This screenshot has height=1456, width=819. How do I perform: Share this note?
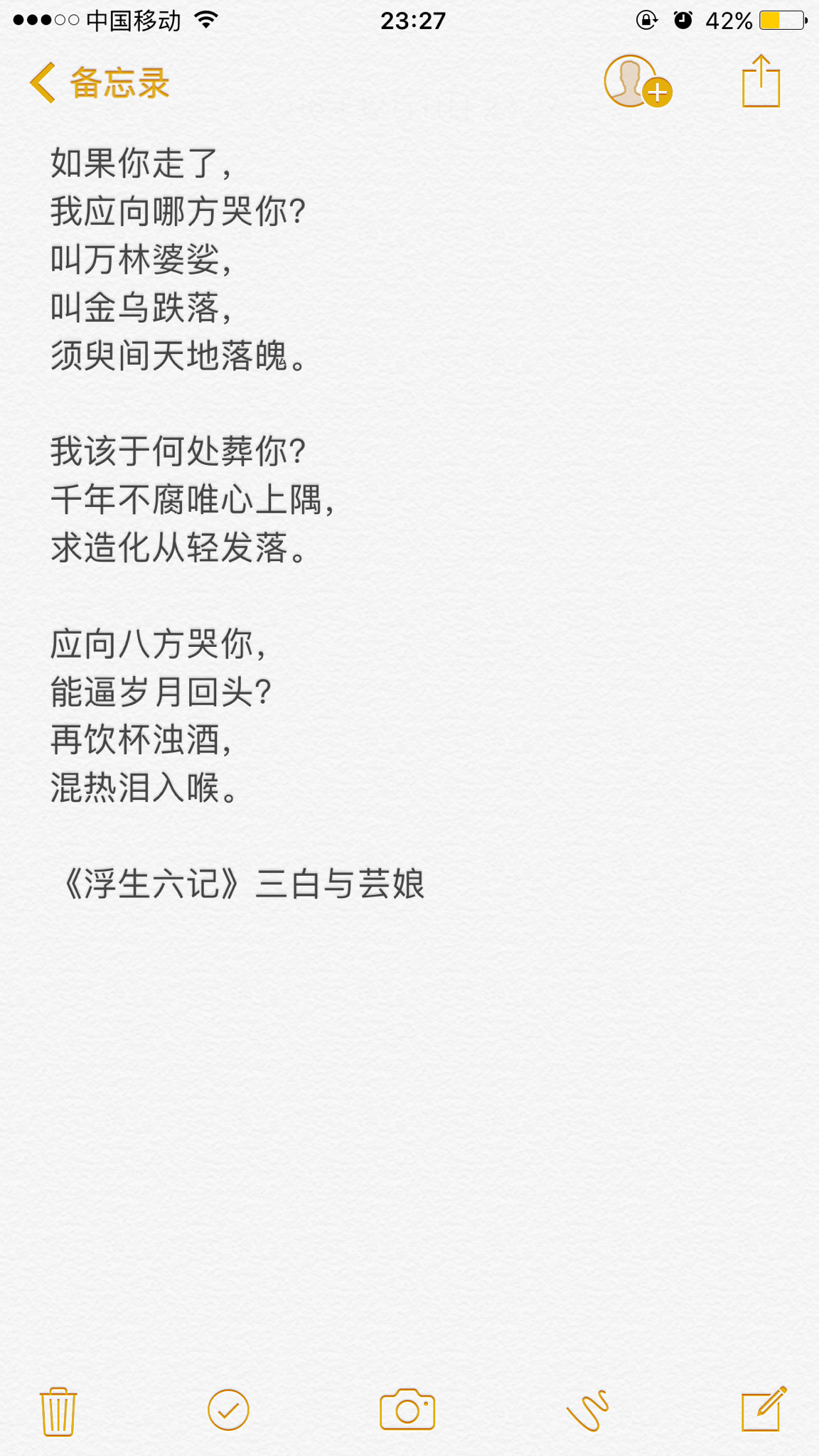[761, 82]
